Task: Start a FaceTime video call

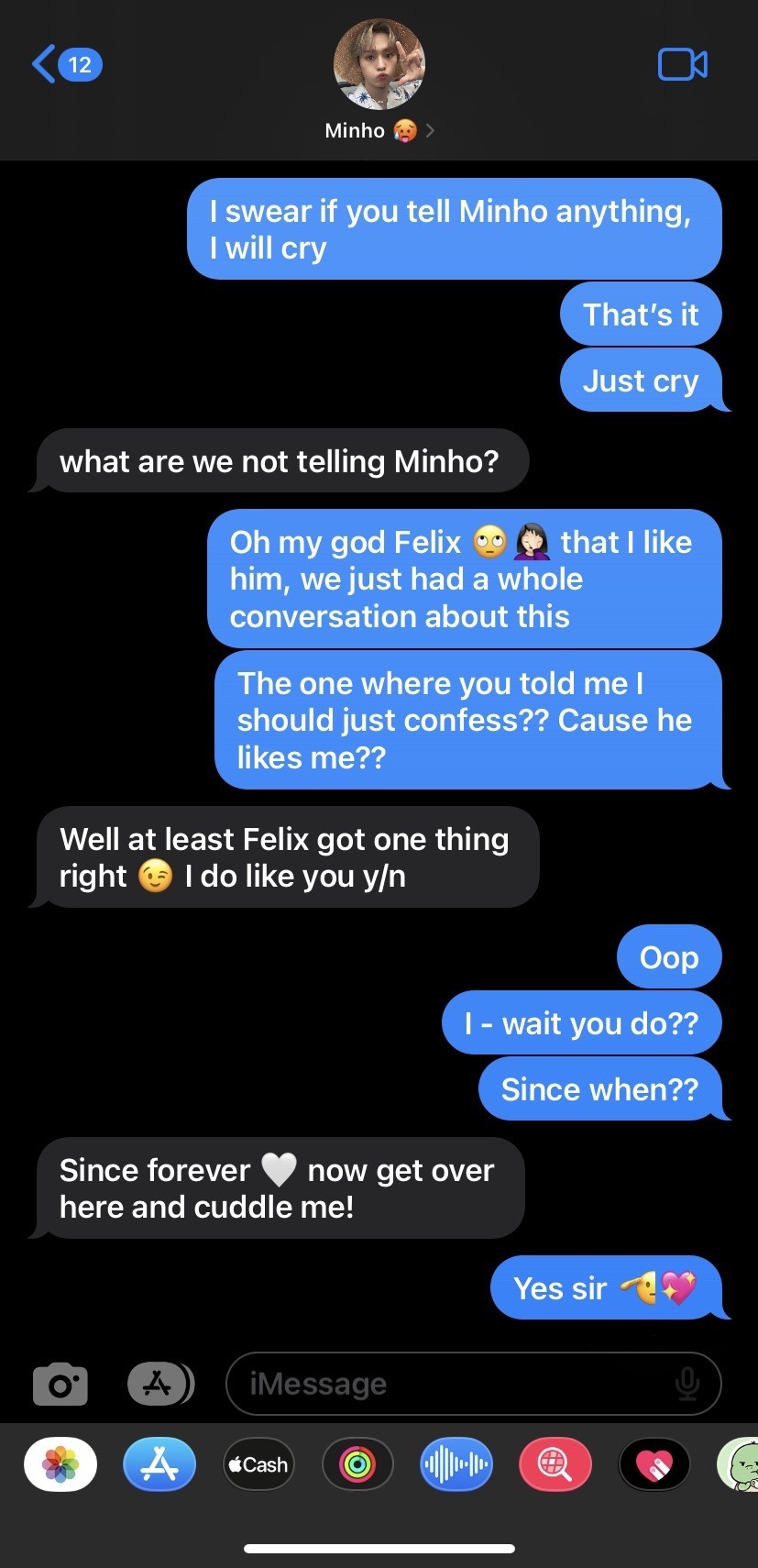Action: coord(682,64)
